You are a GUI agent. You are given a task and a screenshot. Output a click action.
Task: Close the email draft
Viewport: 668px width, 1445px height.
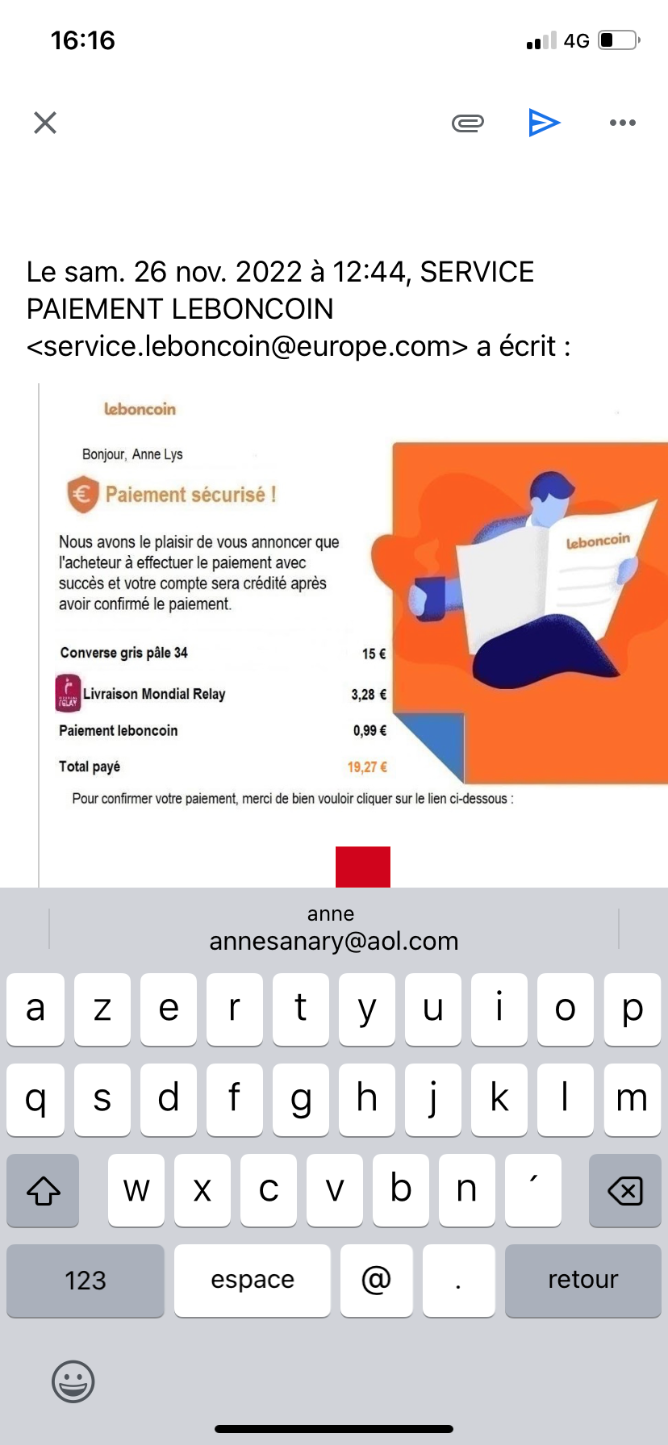tap(45, 123)
